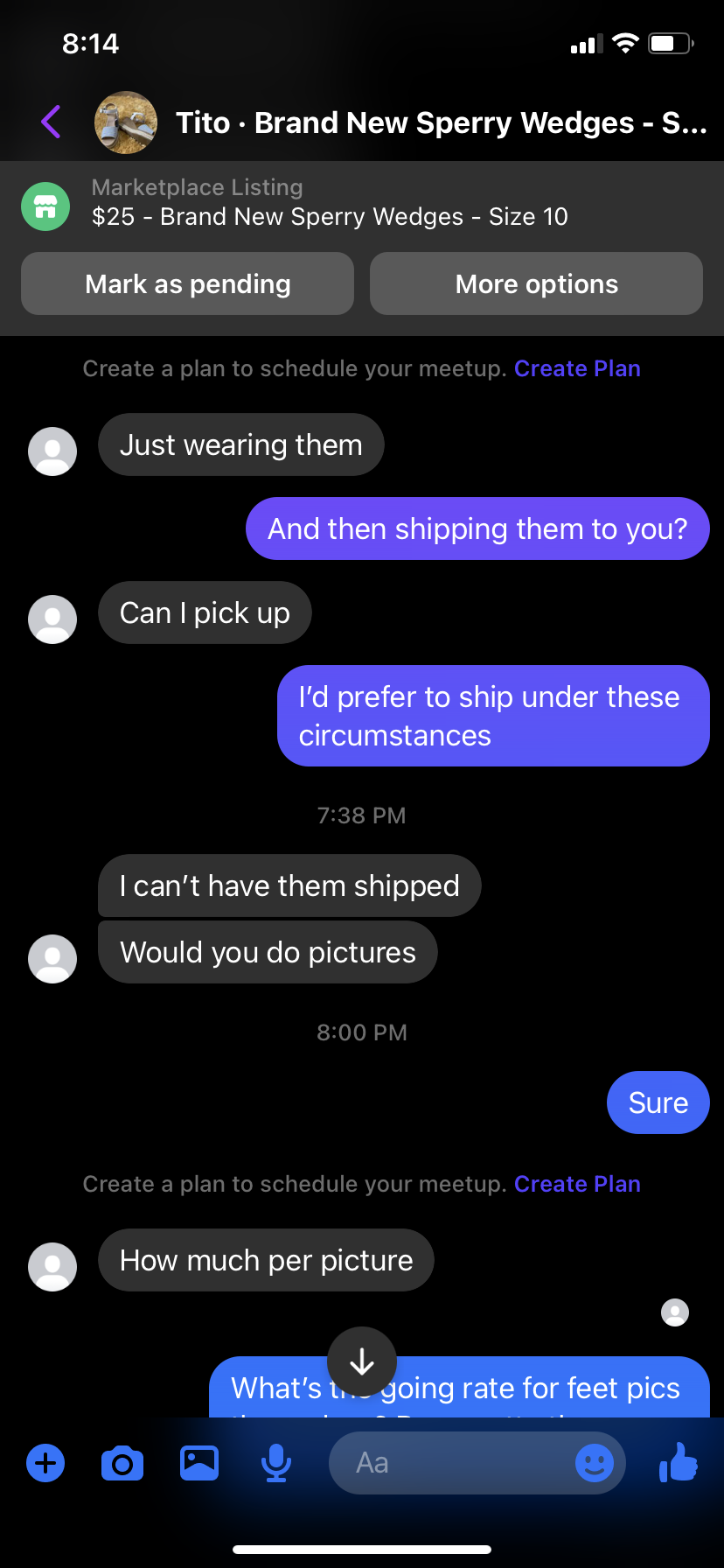724x1568 pixels.
Task: Open the photo gallery picker
Action: [199, 1463]
